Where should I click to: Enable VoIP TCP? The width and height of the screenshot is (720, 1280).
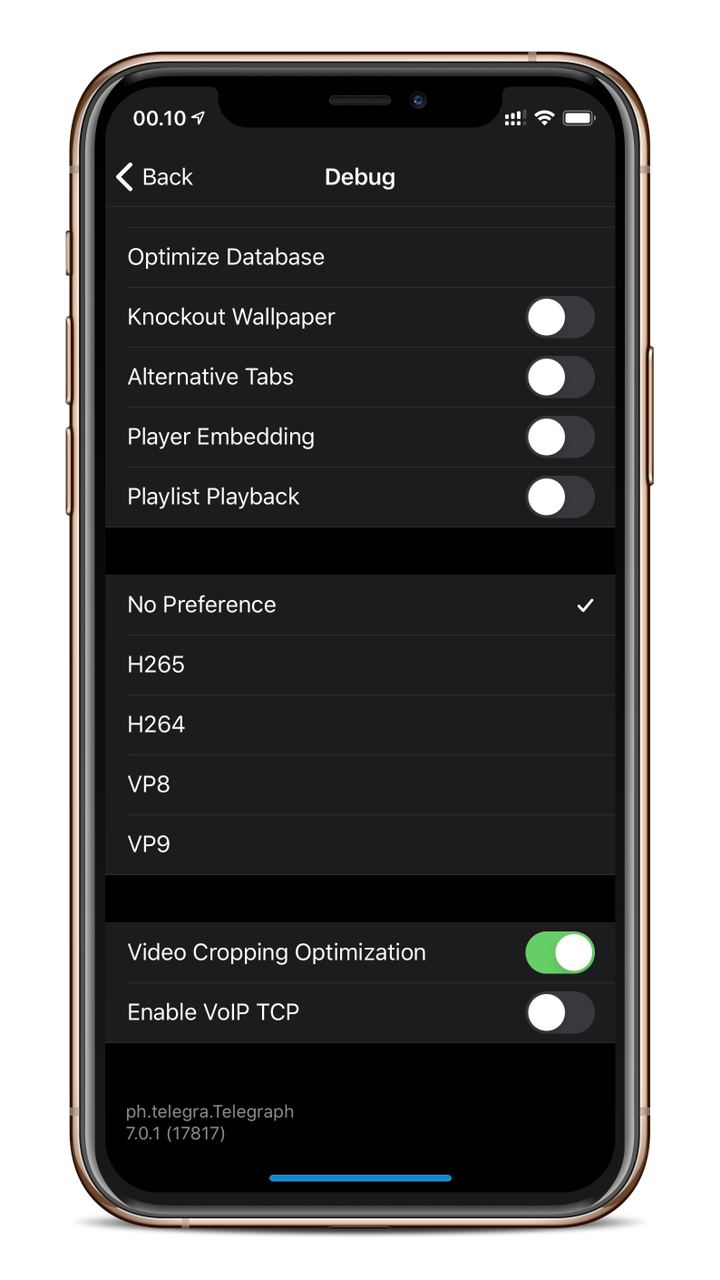559,1013
